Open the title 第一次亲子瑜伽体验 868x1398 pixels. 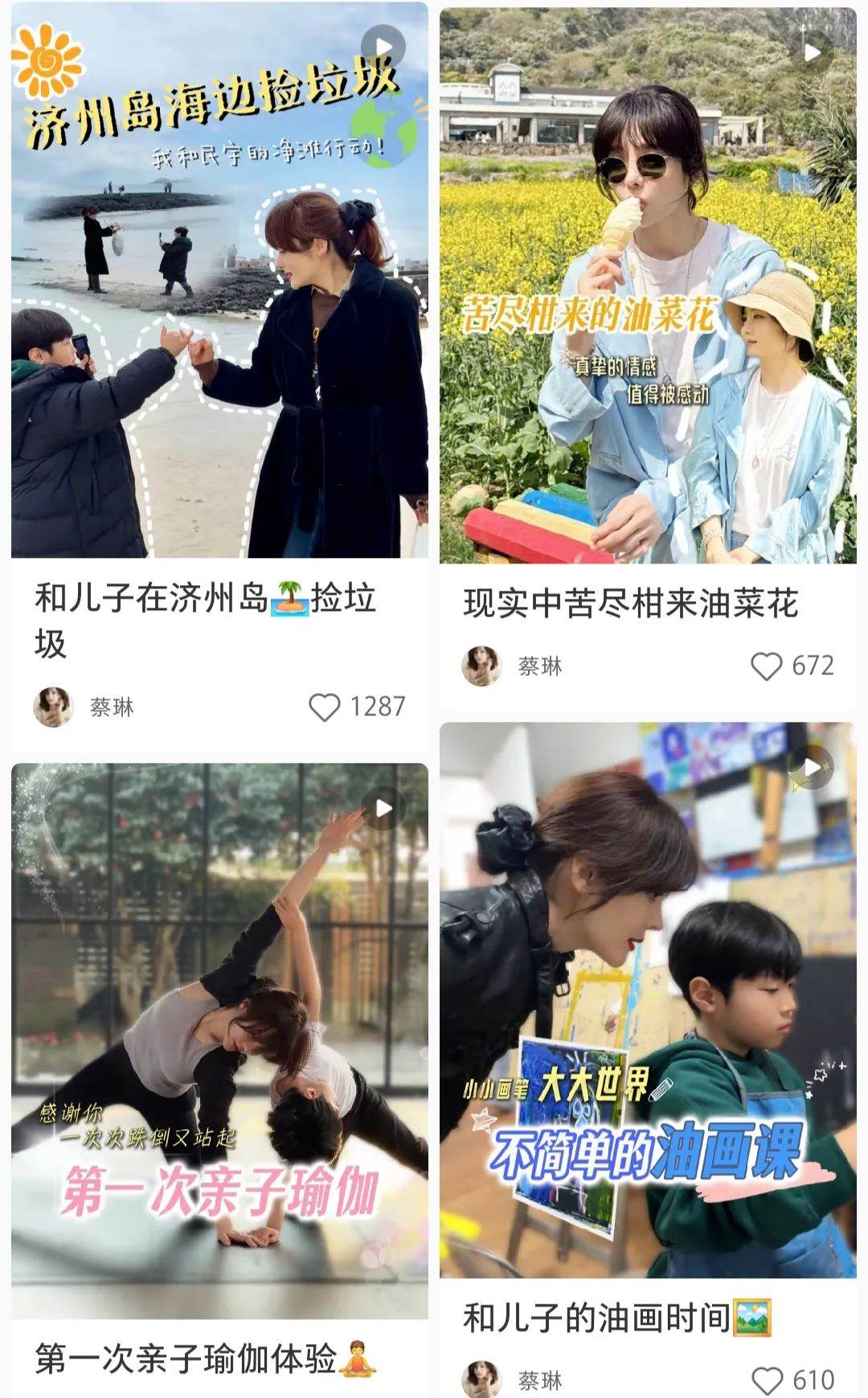[186, 1359]
